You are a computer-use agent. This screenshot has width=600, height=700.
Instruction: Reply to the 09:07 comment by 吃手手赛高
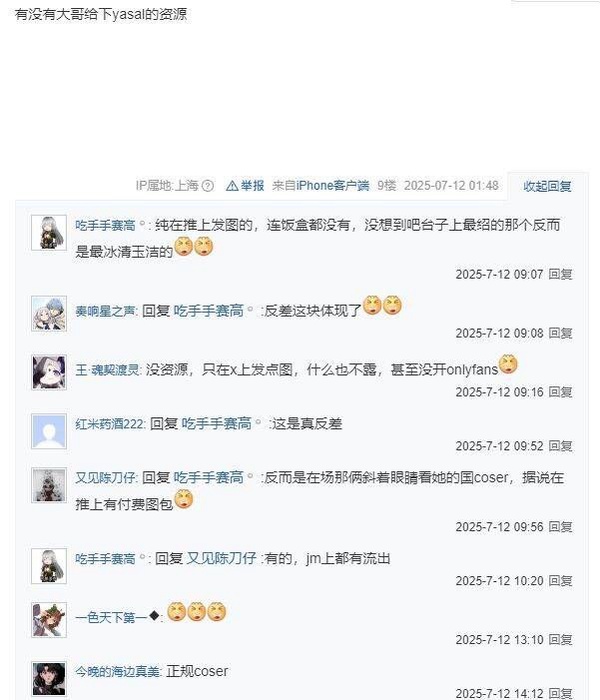561,274
